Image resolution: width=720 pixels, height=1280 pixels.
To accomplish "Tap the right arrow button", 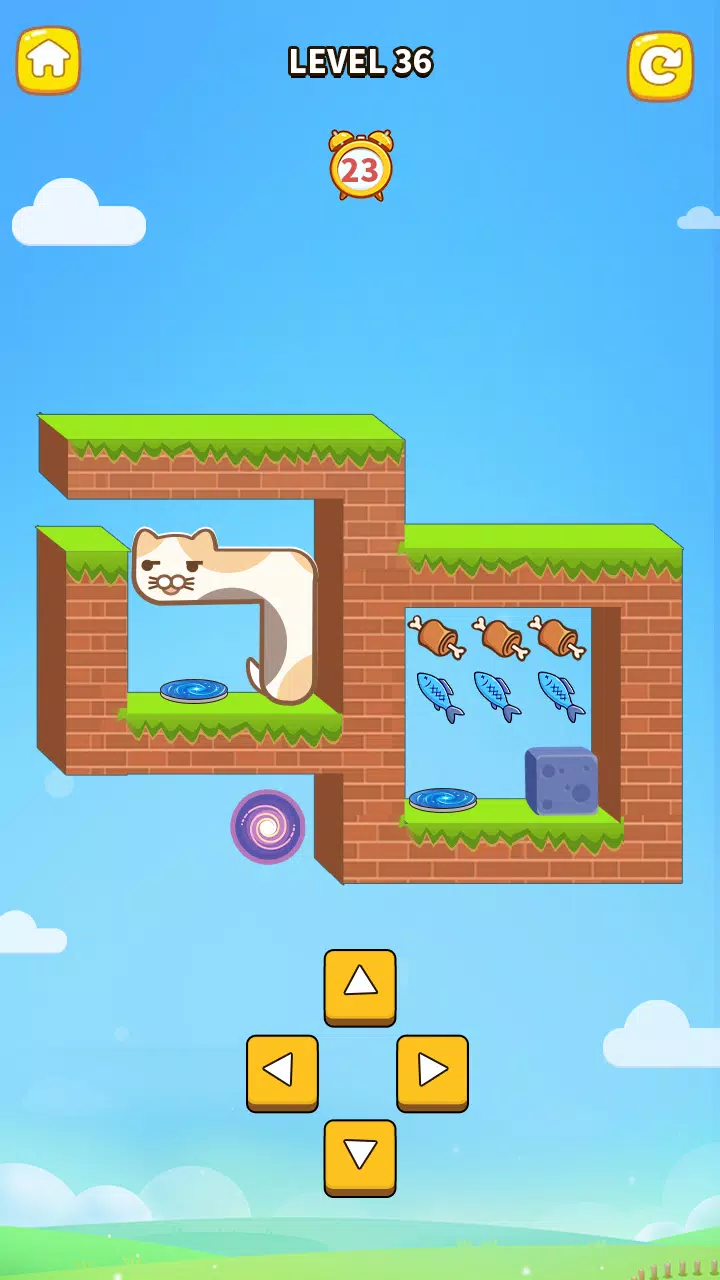I will [x=432, y=1071].
